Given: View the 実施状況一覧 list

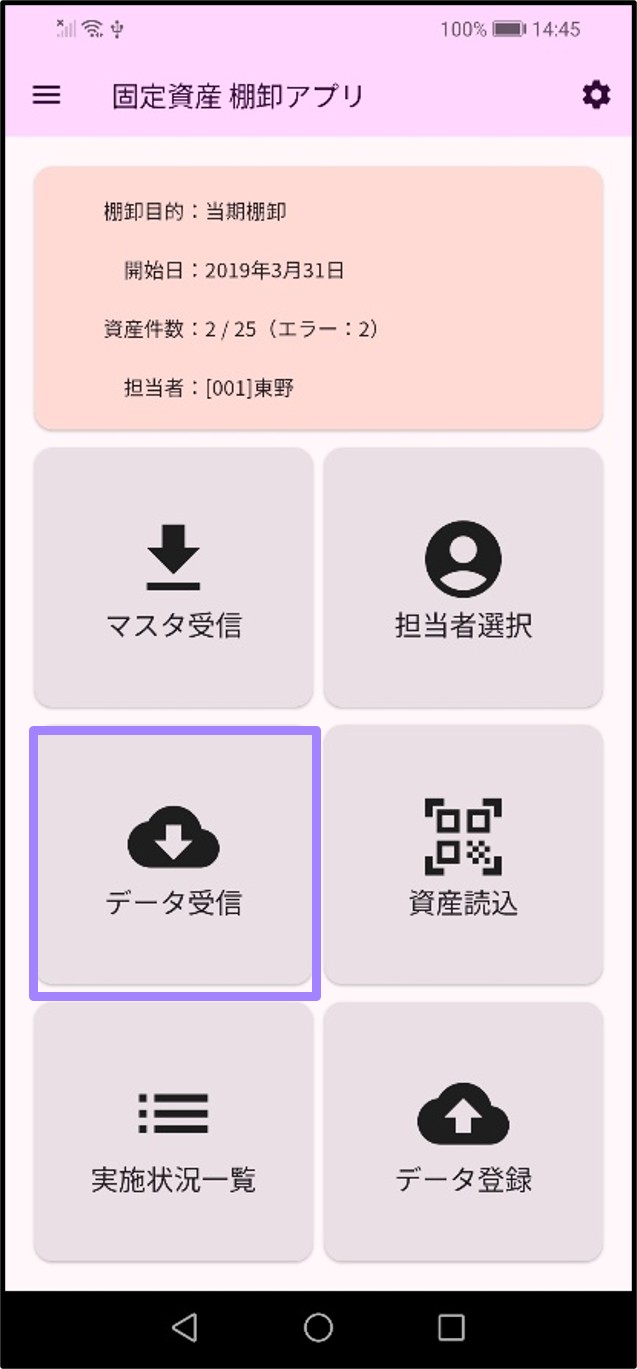Looking at the screenshot, I should click(174, 1134).
